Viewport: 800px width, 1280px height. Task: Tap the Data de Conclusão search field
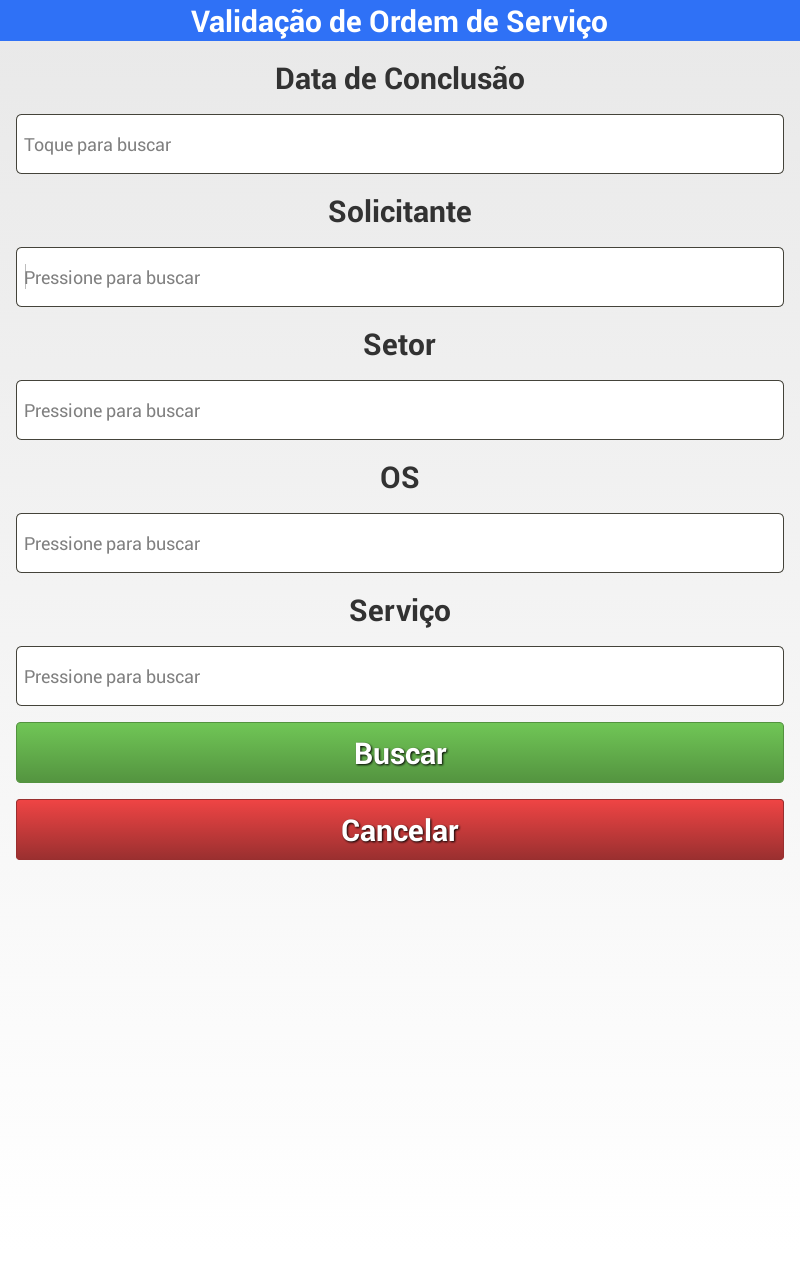400,144
